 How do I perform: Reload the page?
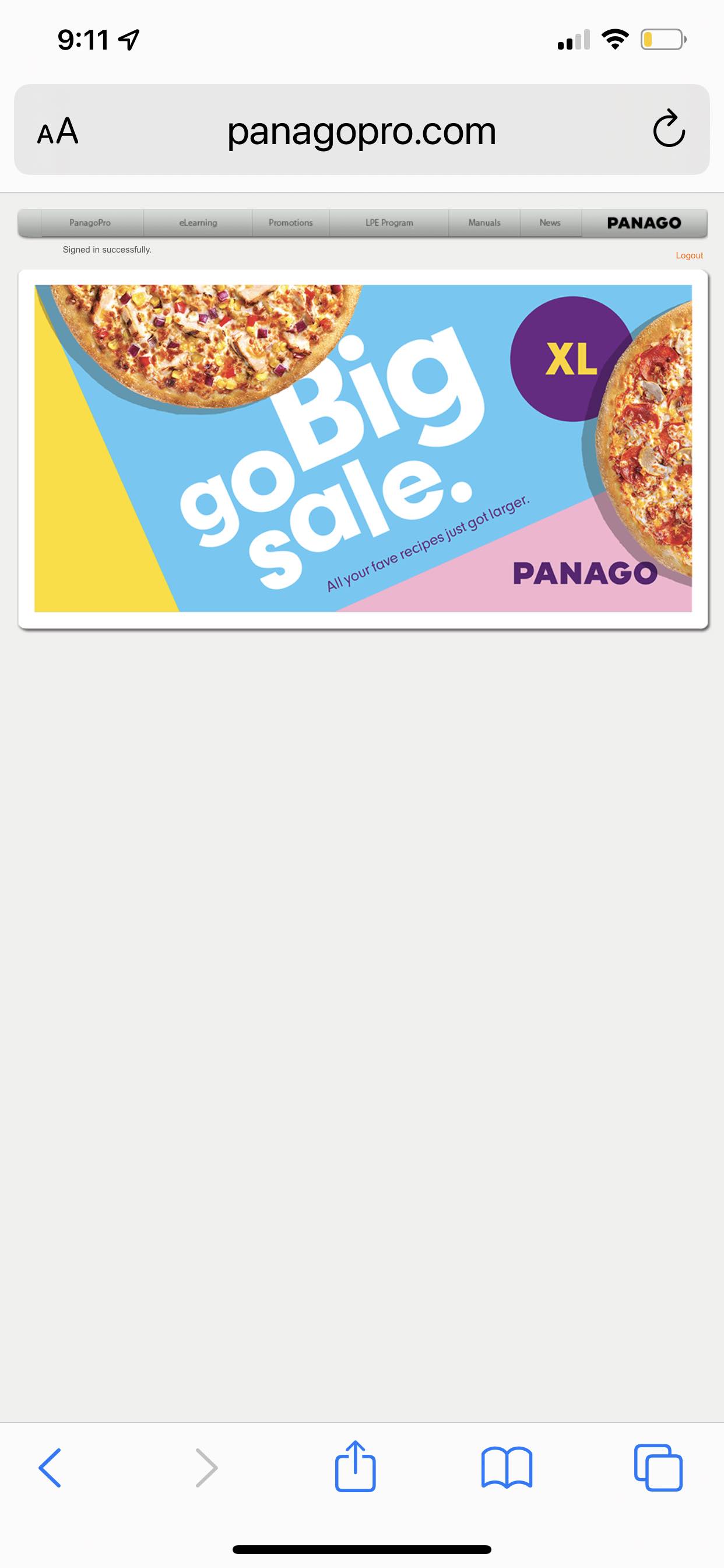click(669, 129)
